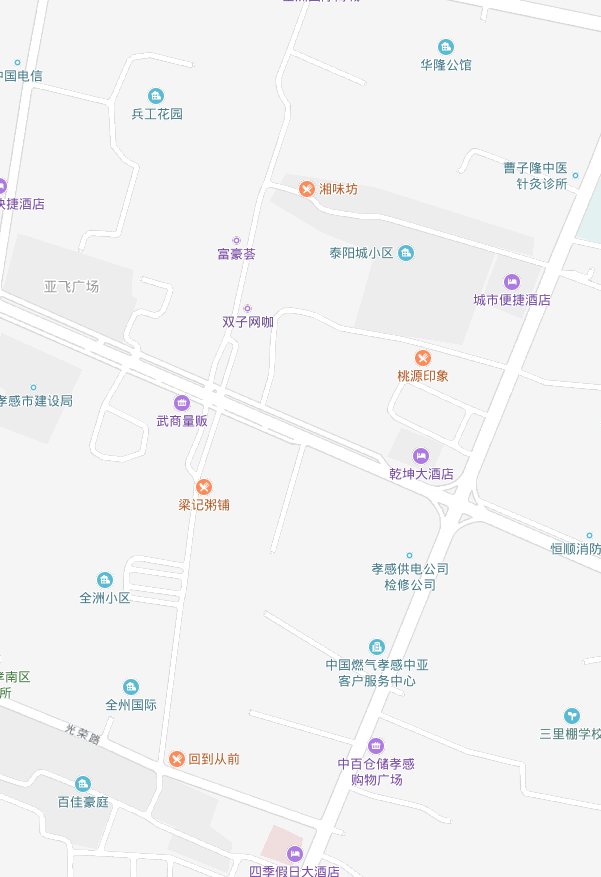This screenshot has height=877, width=601.
Task: Open the 城市便捷酒店 hotel marker
Action: click(x=512, y=282)
